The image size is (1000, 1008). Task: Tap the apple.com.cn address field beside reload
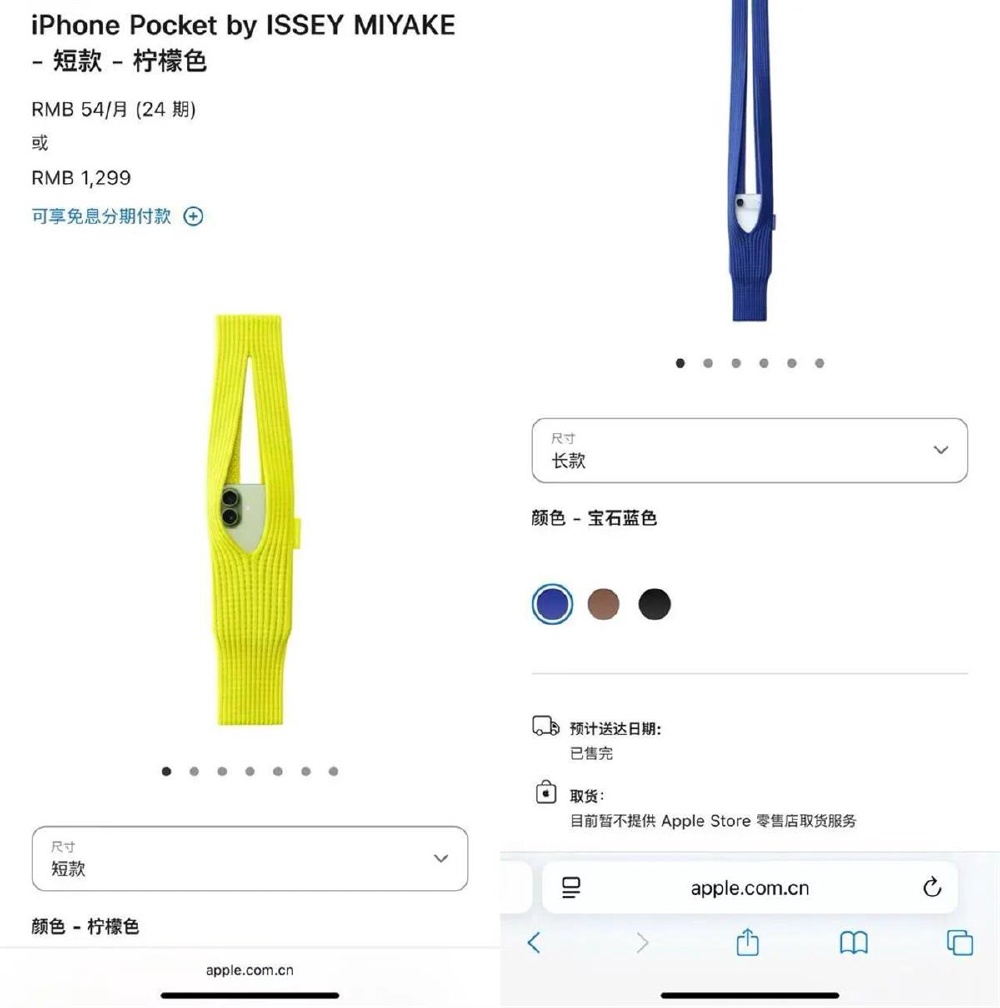[749, 888]
